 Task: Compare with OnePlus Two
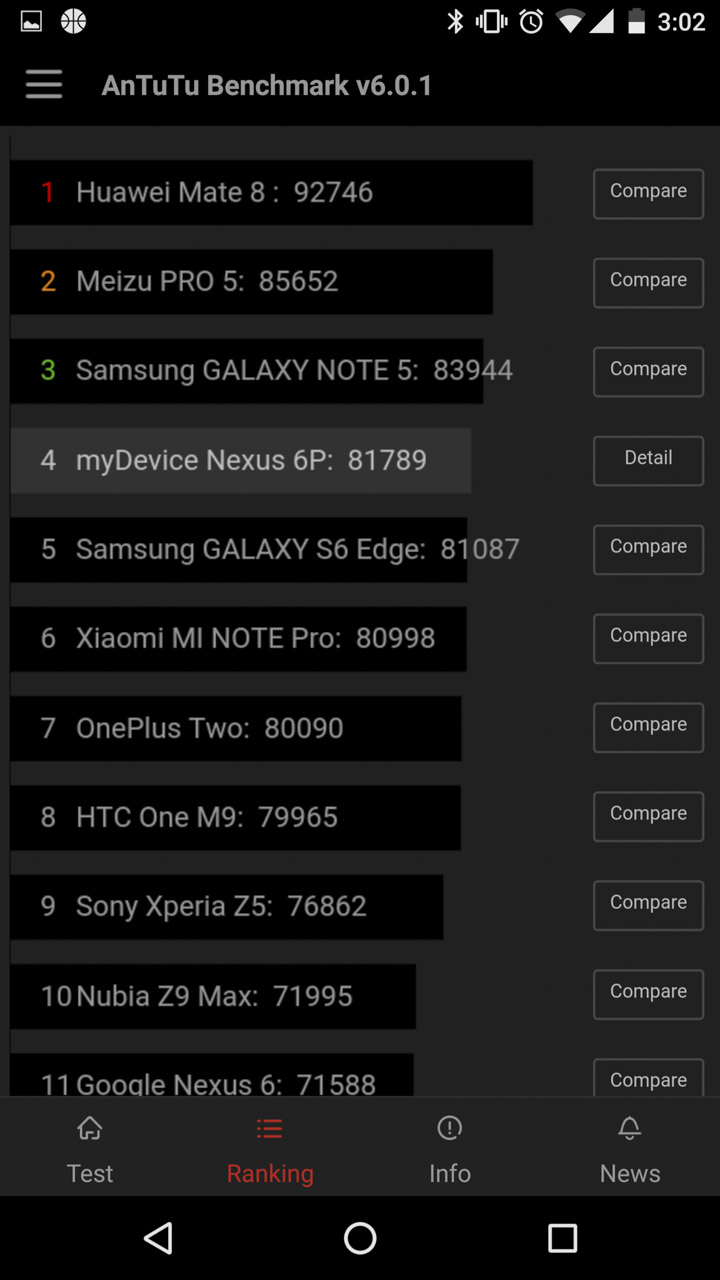point(648,728)
